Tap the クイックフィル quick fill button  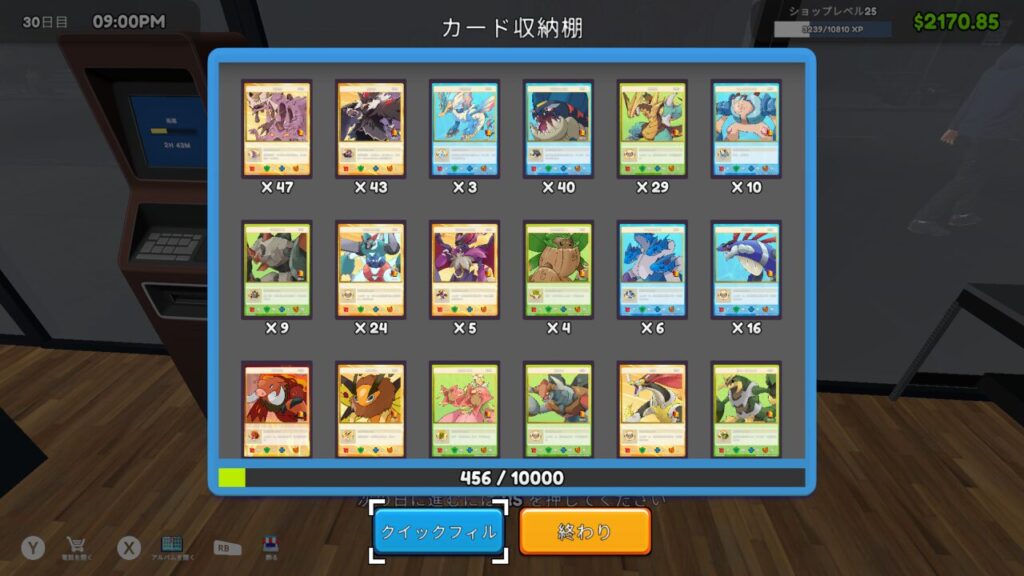point(438,532)
